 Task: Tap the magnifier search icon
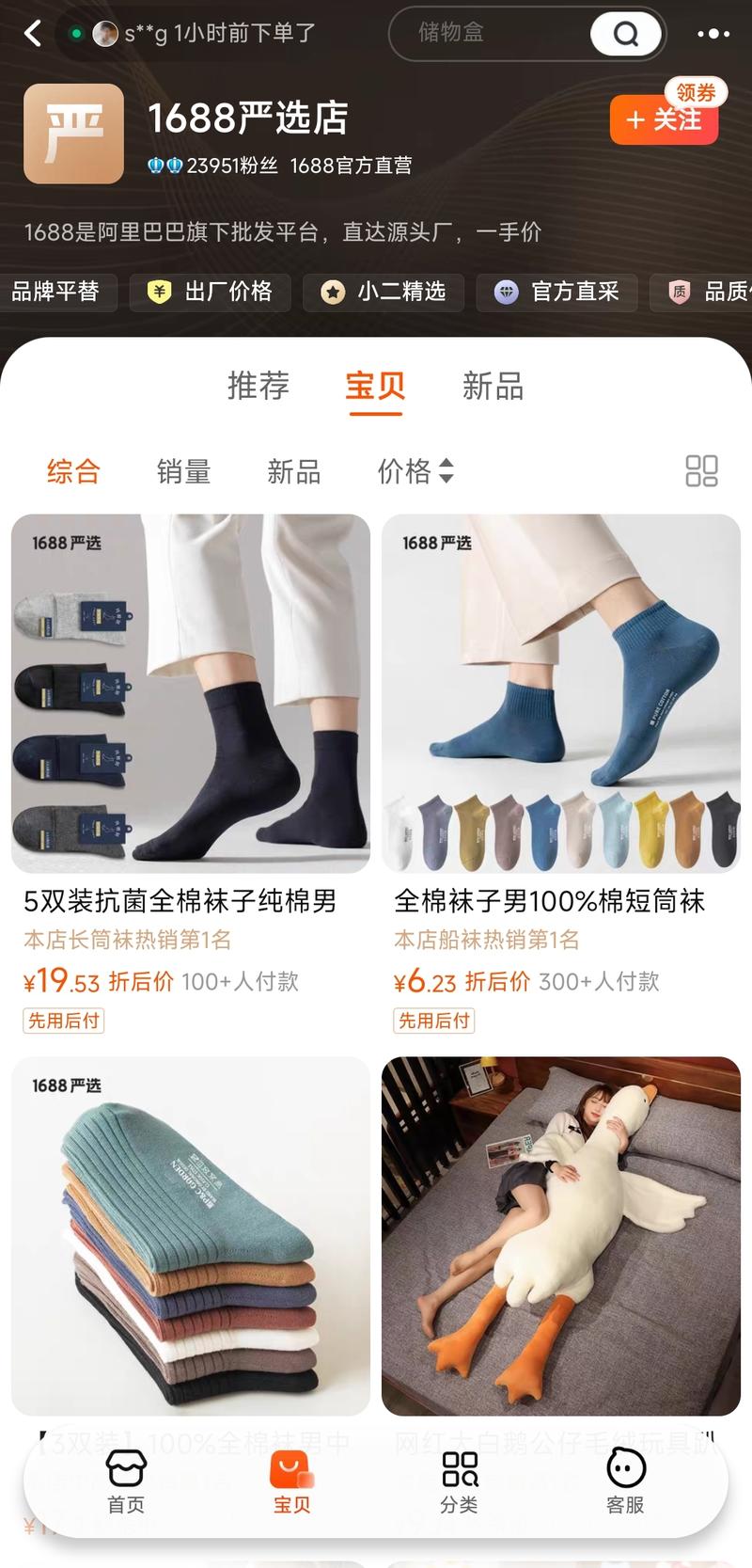point(625,34)
